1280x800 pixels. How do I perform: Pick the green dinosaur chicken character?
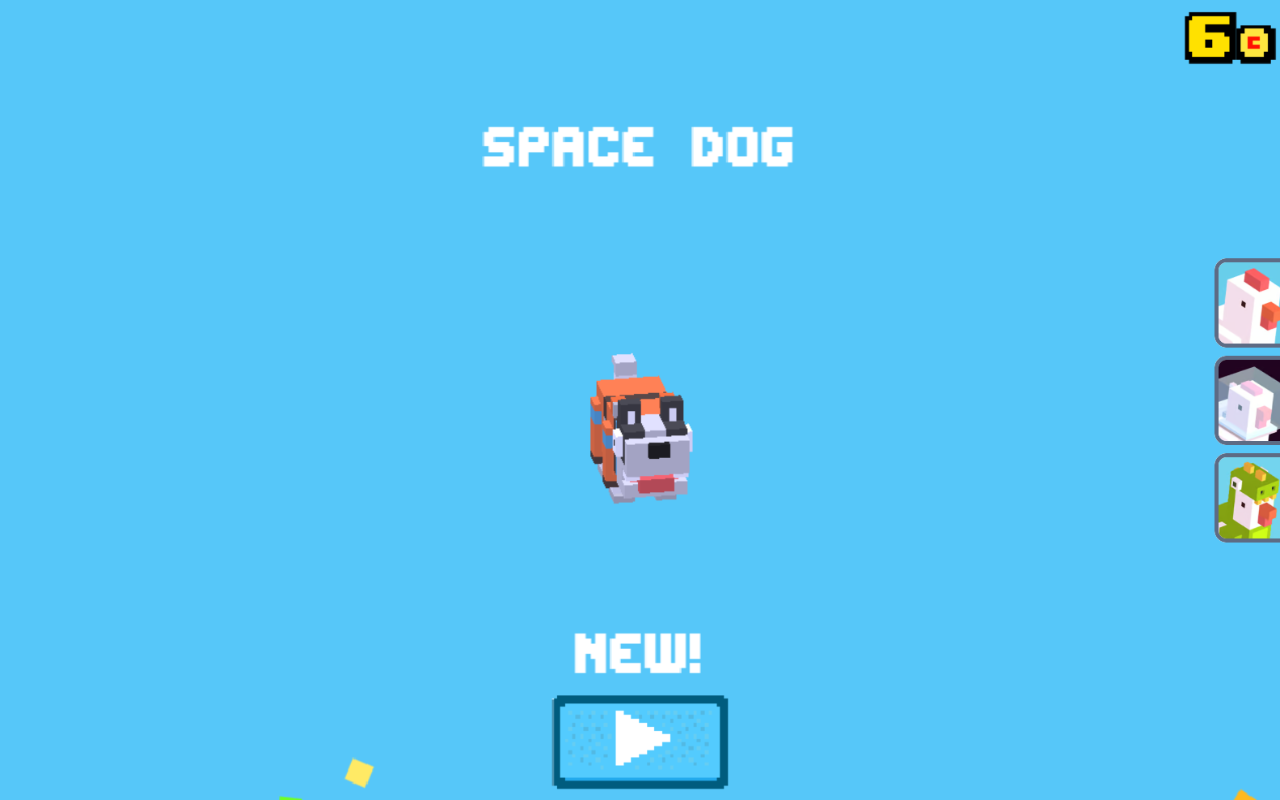(1248, 498)
